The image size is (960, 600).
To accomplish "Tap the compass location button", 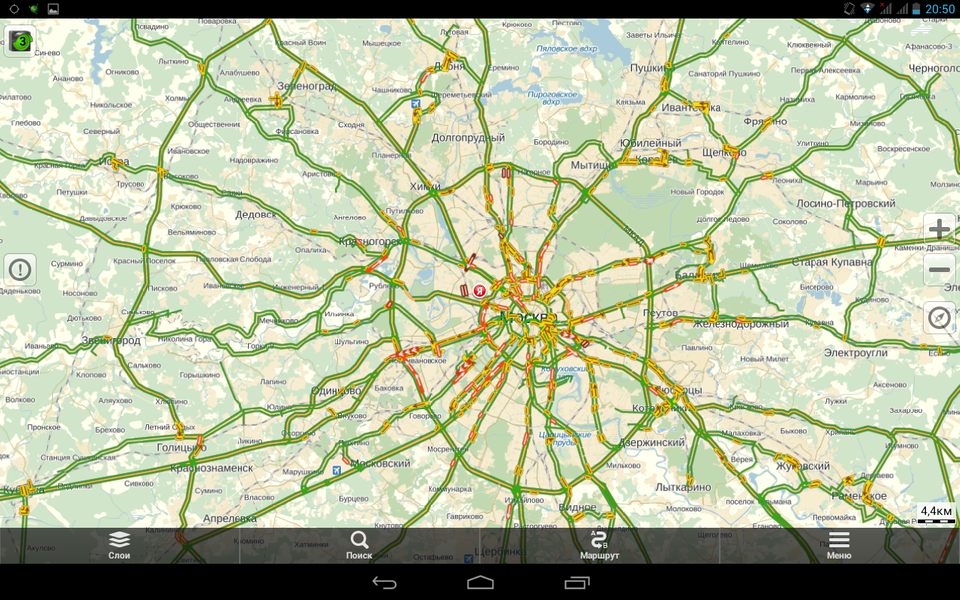I will pyautogui.click(x=939, y=318).
